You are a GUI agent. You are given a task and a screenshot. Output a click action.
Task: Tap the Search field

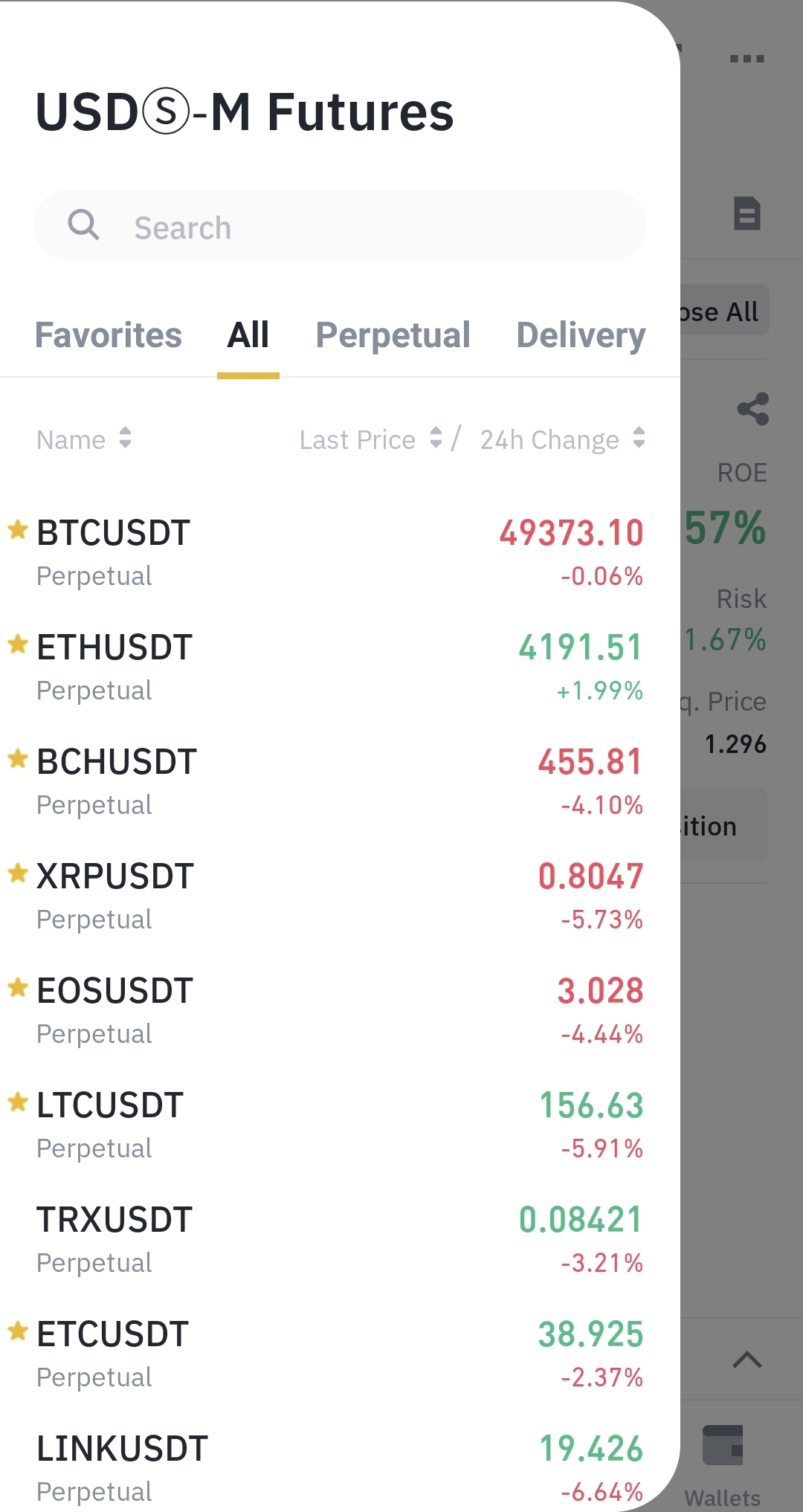click(x=340, y=226)
